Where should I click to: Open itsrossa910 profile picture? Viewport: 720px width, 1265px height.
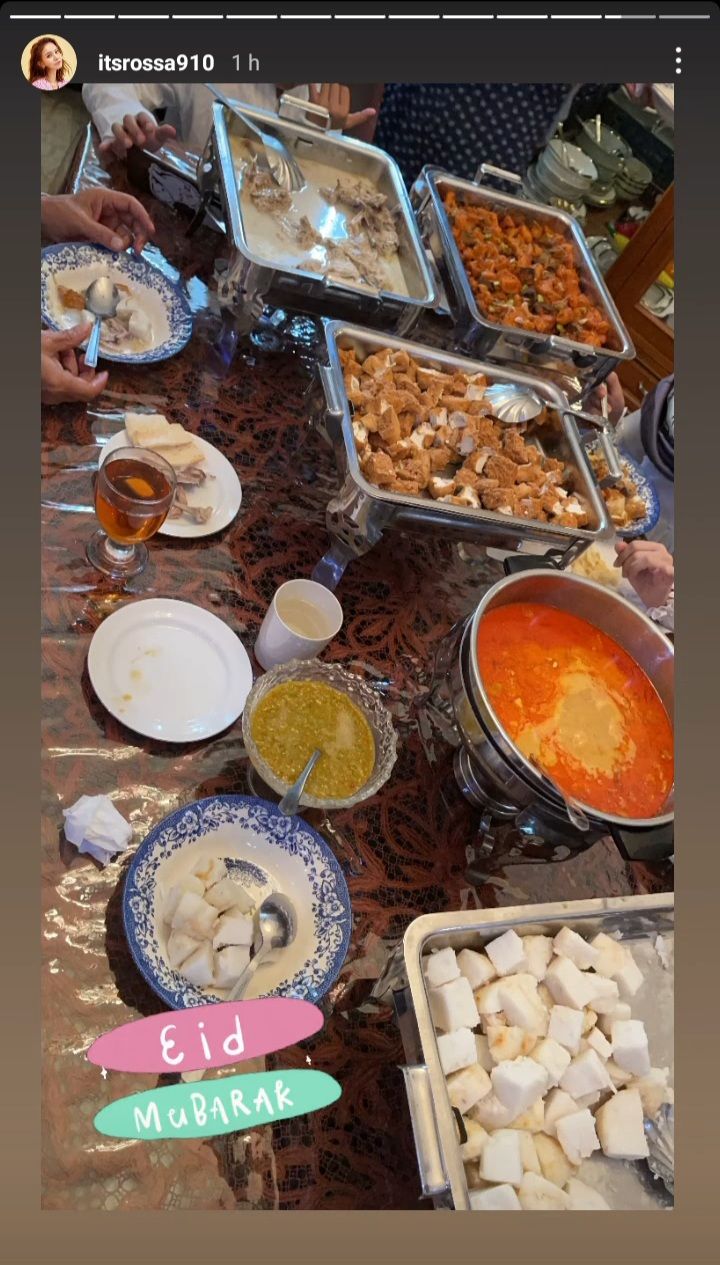click(x=48, y=62)
